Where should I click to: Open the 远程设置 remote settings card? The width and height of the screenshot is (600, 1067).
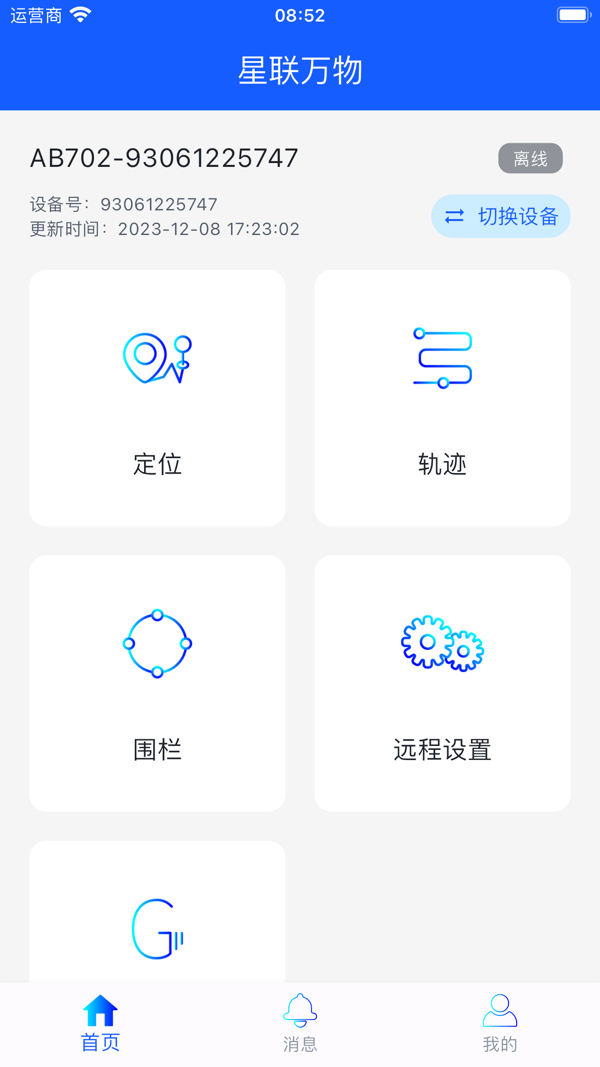pyautogui.click(x=442, y=683)
